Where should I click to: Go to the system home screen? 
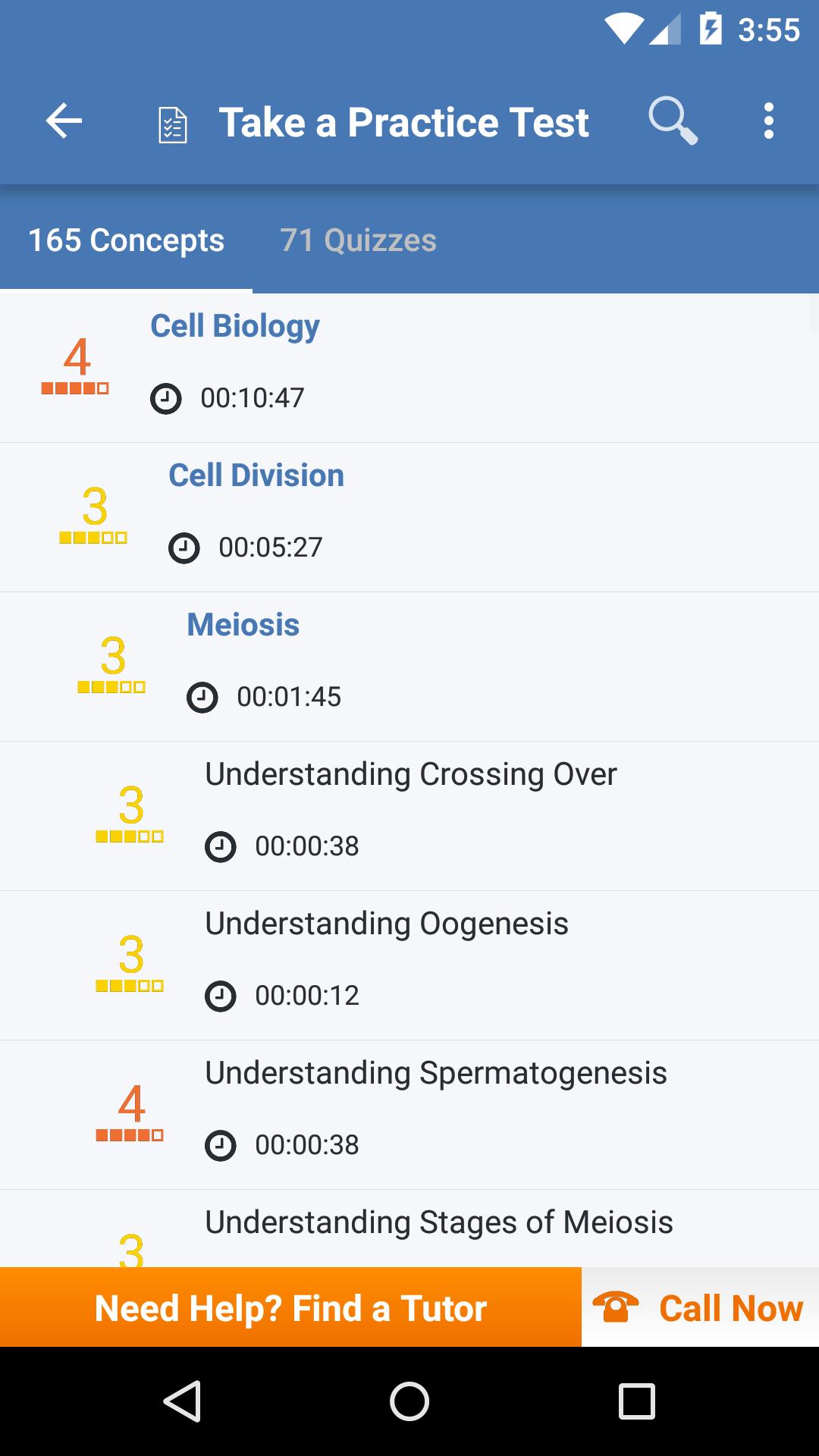click(409, 1401)
